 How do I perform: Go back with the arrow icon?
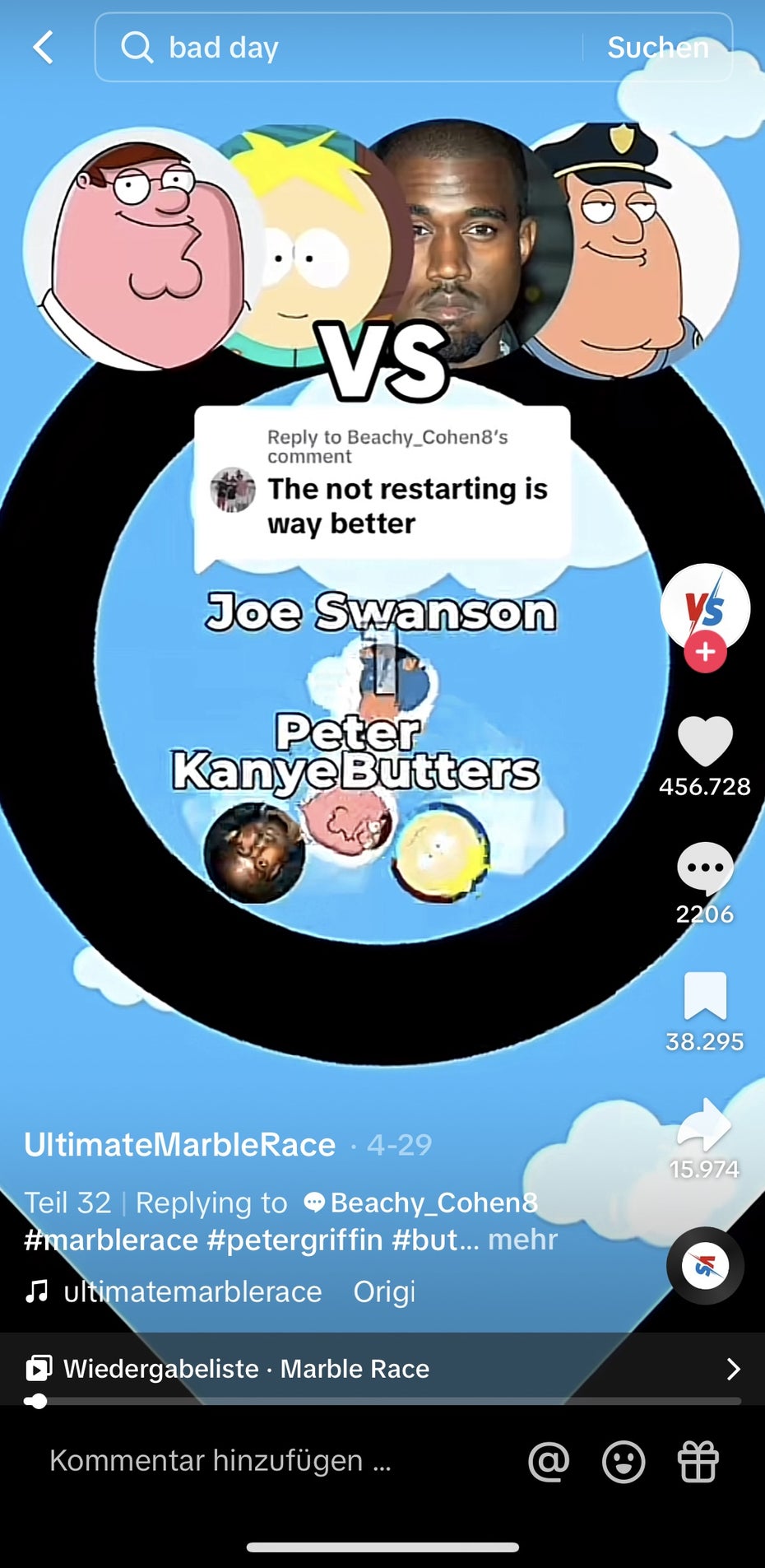click(x=44, y=48)
